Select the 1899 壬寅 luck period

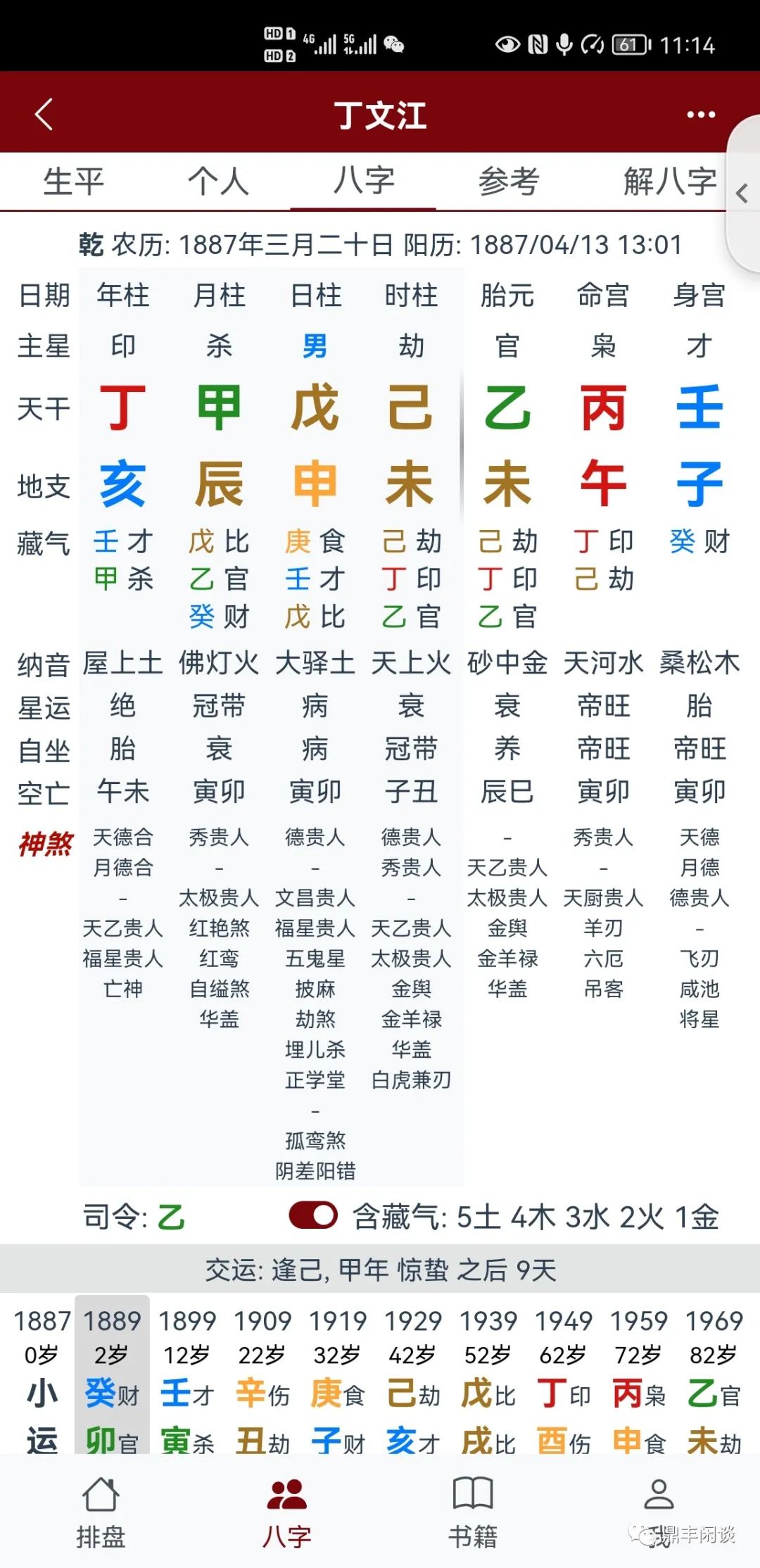[x=187, y=1376]
